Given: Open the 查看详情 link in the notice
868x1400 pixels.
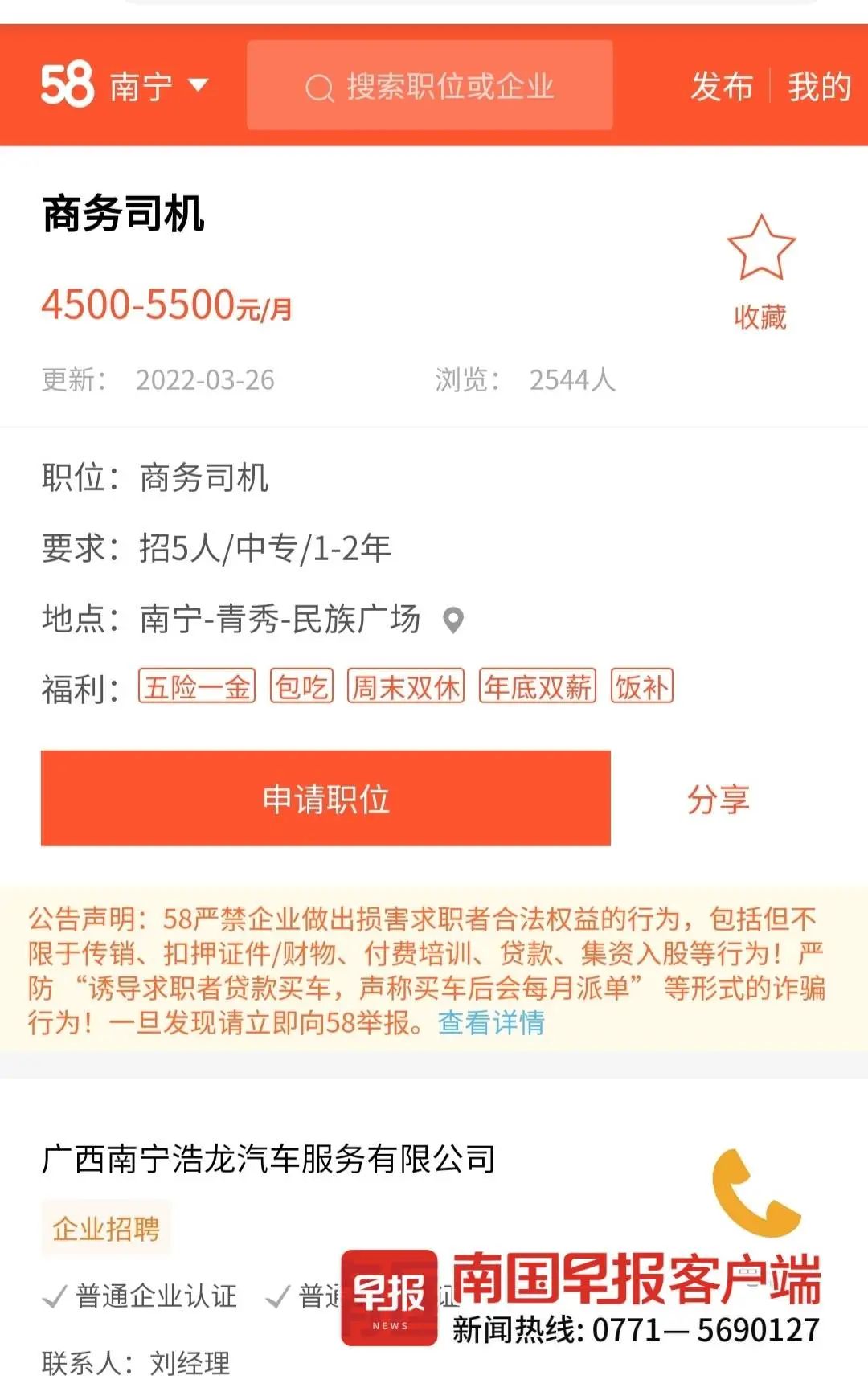Looking at the screenshot, I should click(x=491, y=1022).
